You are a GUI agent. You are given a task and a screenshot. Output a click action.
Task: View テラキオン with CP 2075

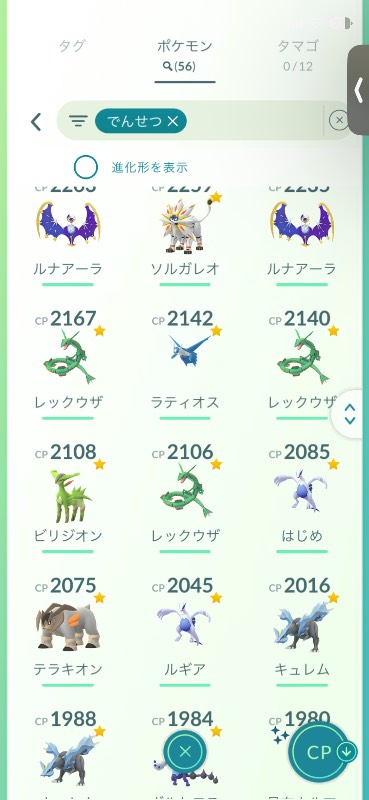pyautogui.click(x=68, y=632)
